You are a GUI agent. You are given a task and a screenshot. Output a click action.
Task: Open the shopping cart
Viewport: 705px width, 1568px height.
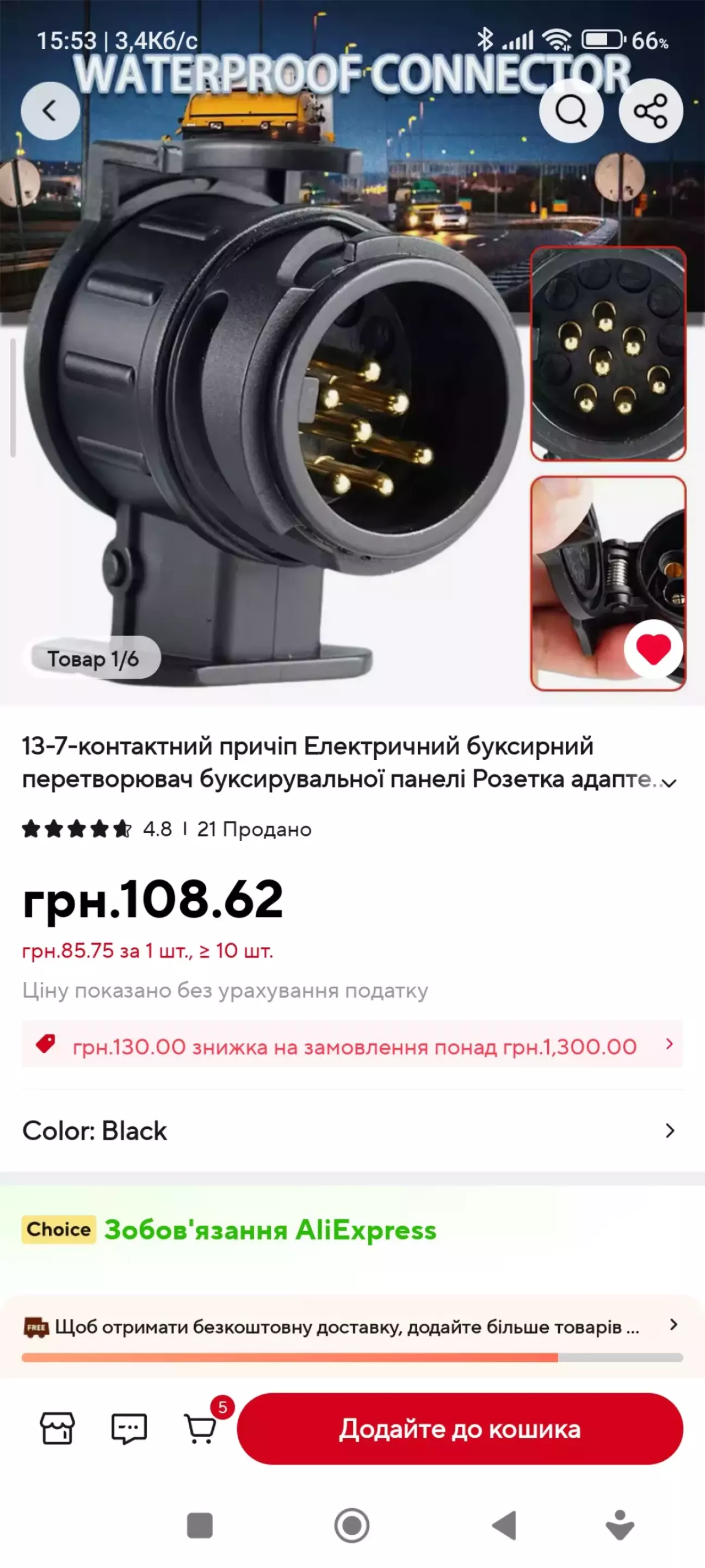click(200, 1428)
